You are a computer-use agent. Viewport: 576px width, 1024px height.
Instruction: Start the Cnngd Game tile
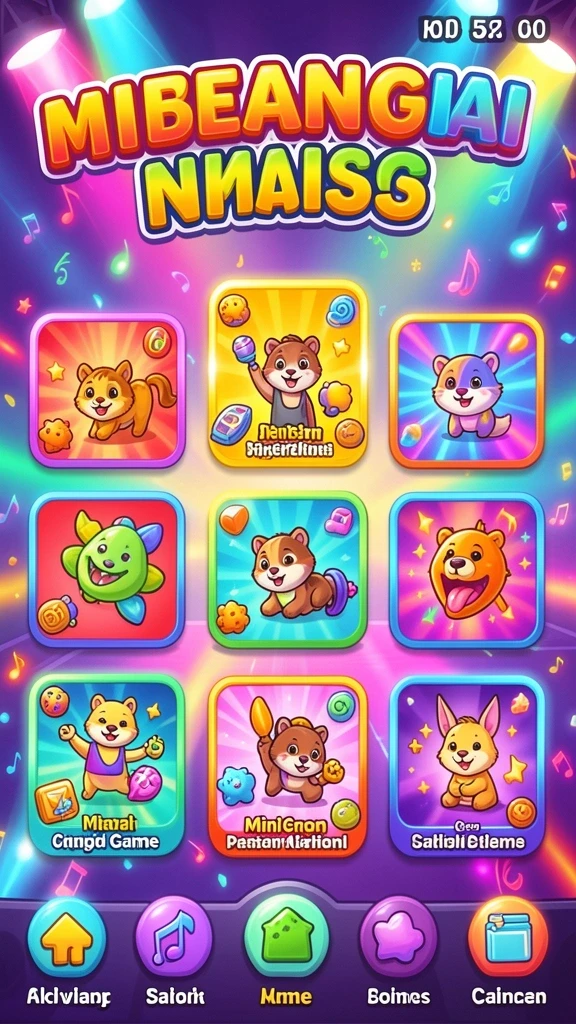point(108,765)
